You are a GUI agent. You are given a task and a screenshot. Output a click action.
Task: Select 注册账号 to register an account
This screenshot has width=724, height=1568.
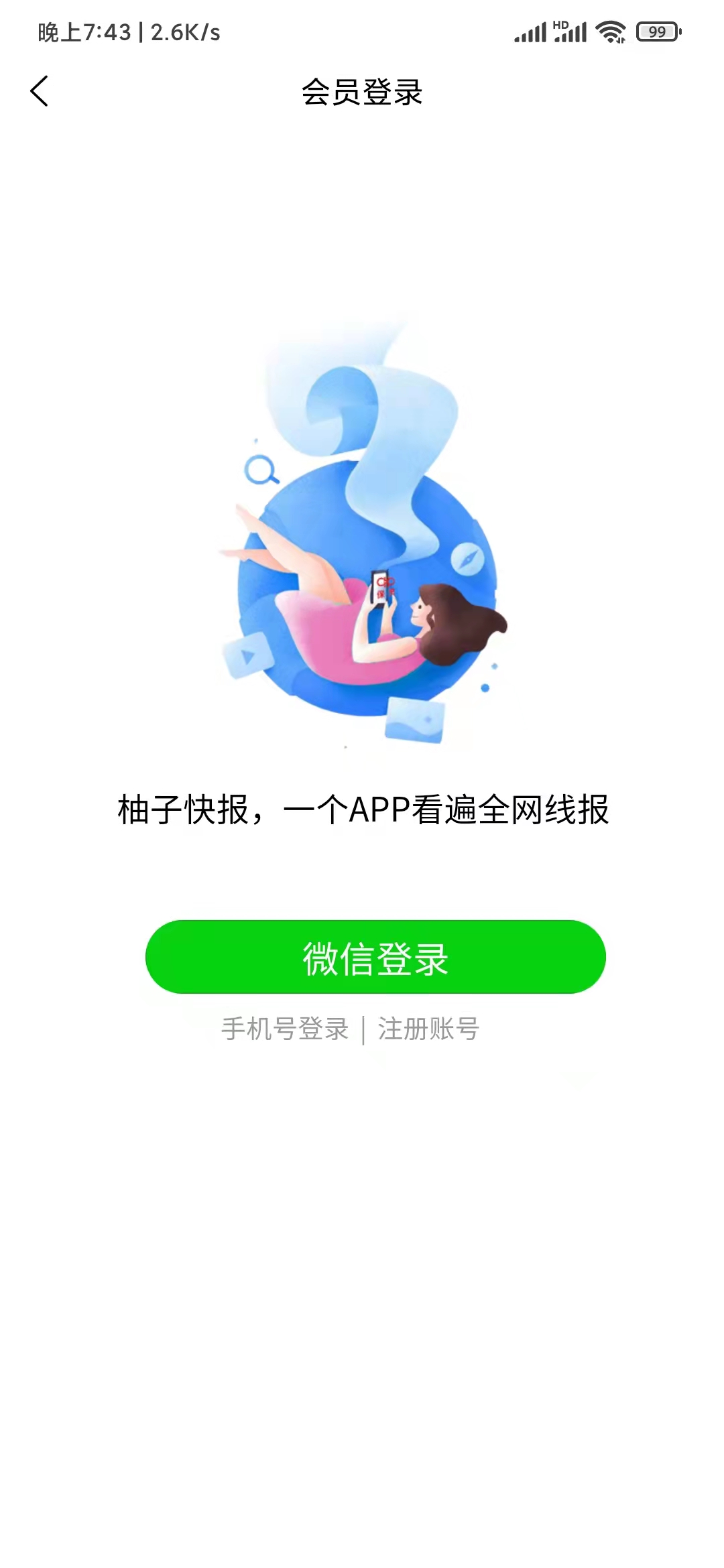coord(429,1027)
